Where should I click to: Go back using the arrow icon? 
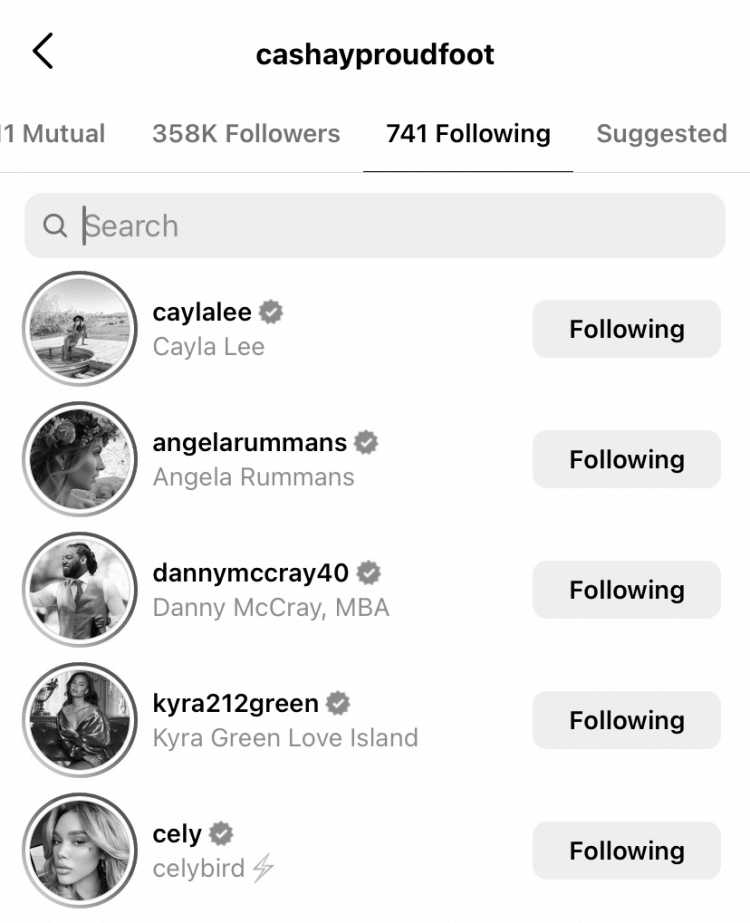[x=43, y=51]
